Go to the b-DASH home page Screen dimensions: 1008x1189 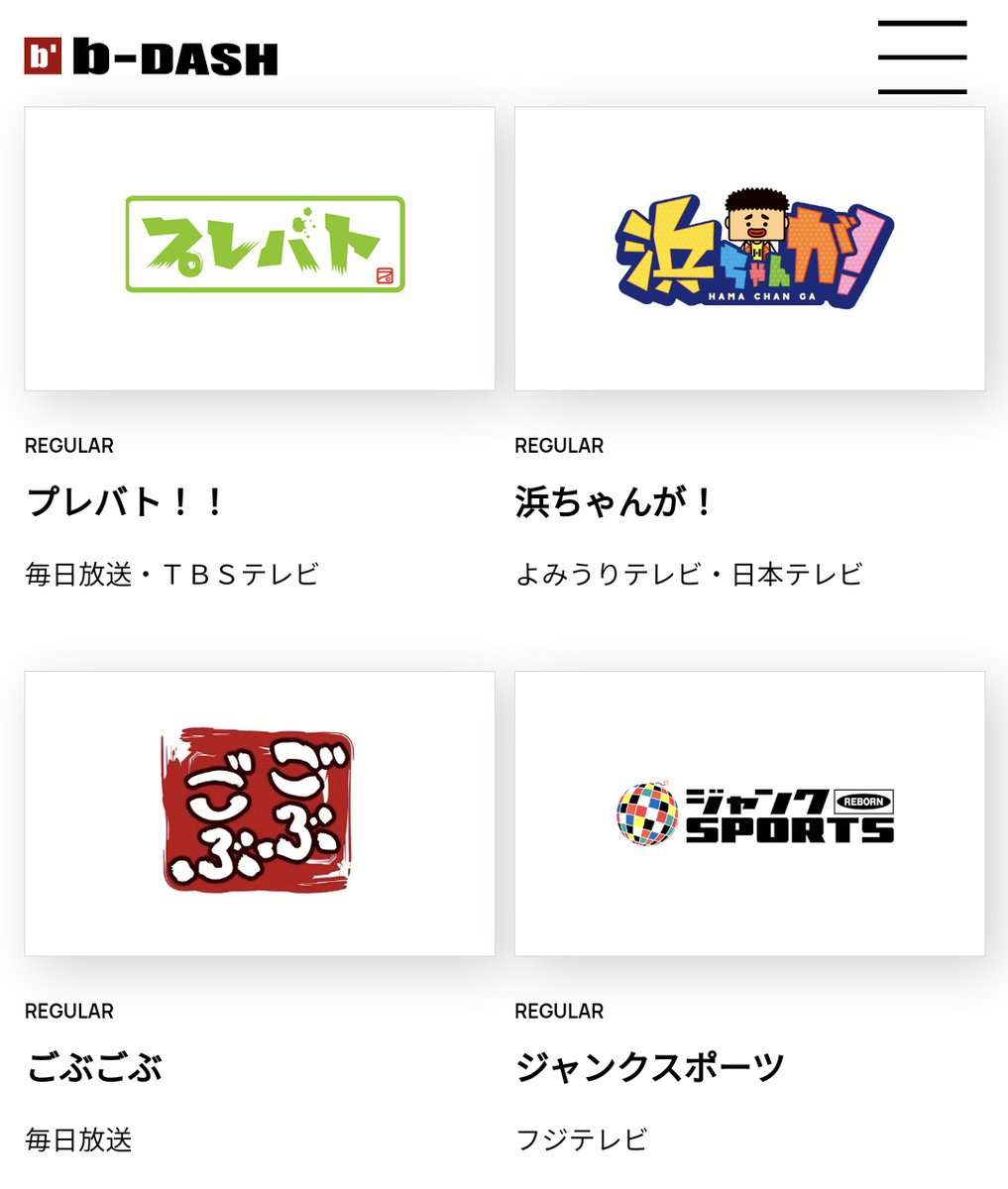(x=151, y=57)
